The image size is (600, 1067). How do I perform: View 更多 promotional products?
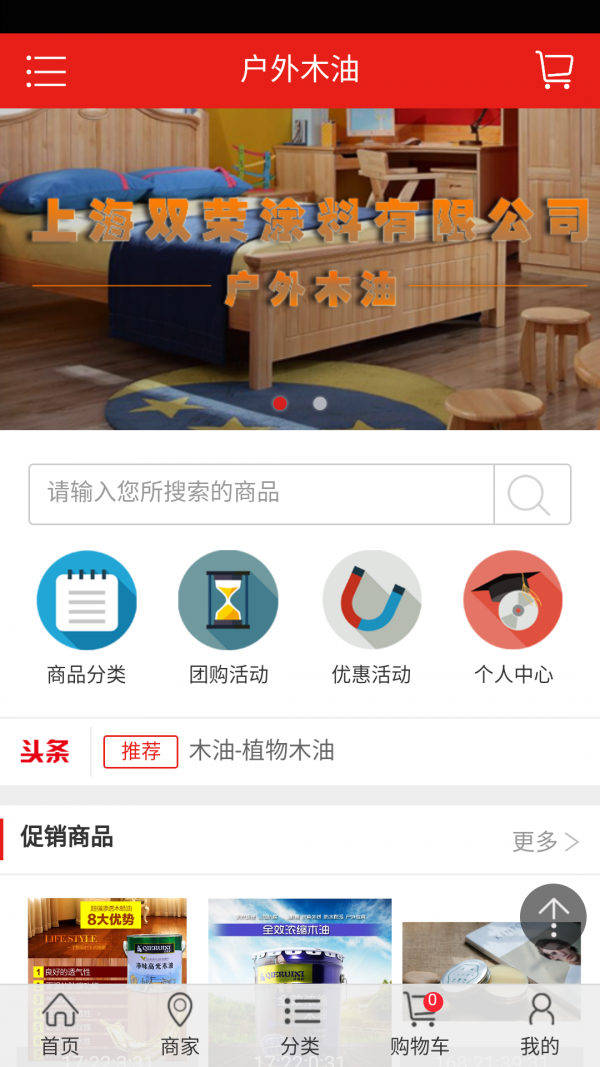[545, 841]
